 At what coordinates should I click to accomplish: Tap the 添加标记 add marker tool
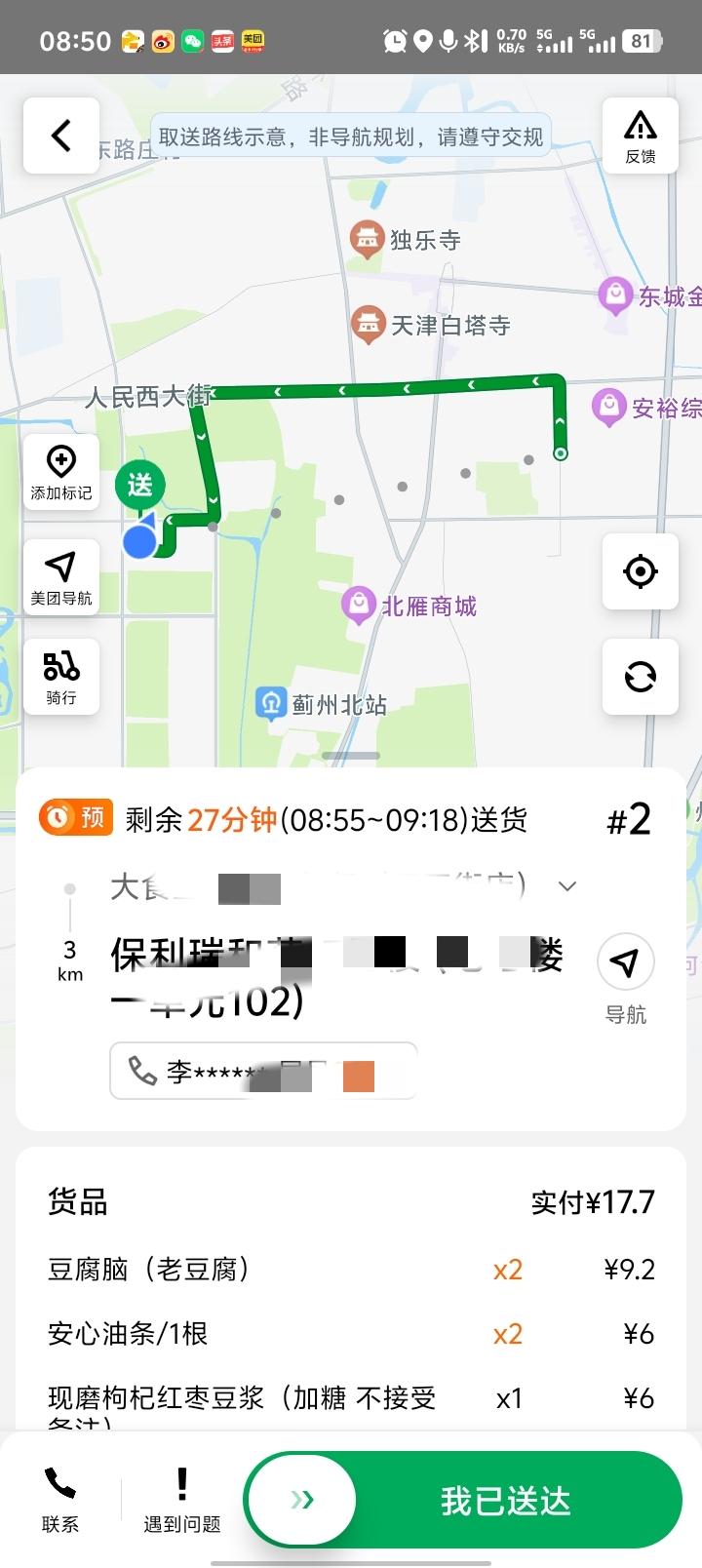pyautogui.click(x=60, y=470)
